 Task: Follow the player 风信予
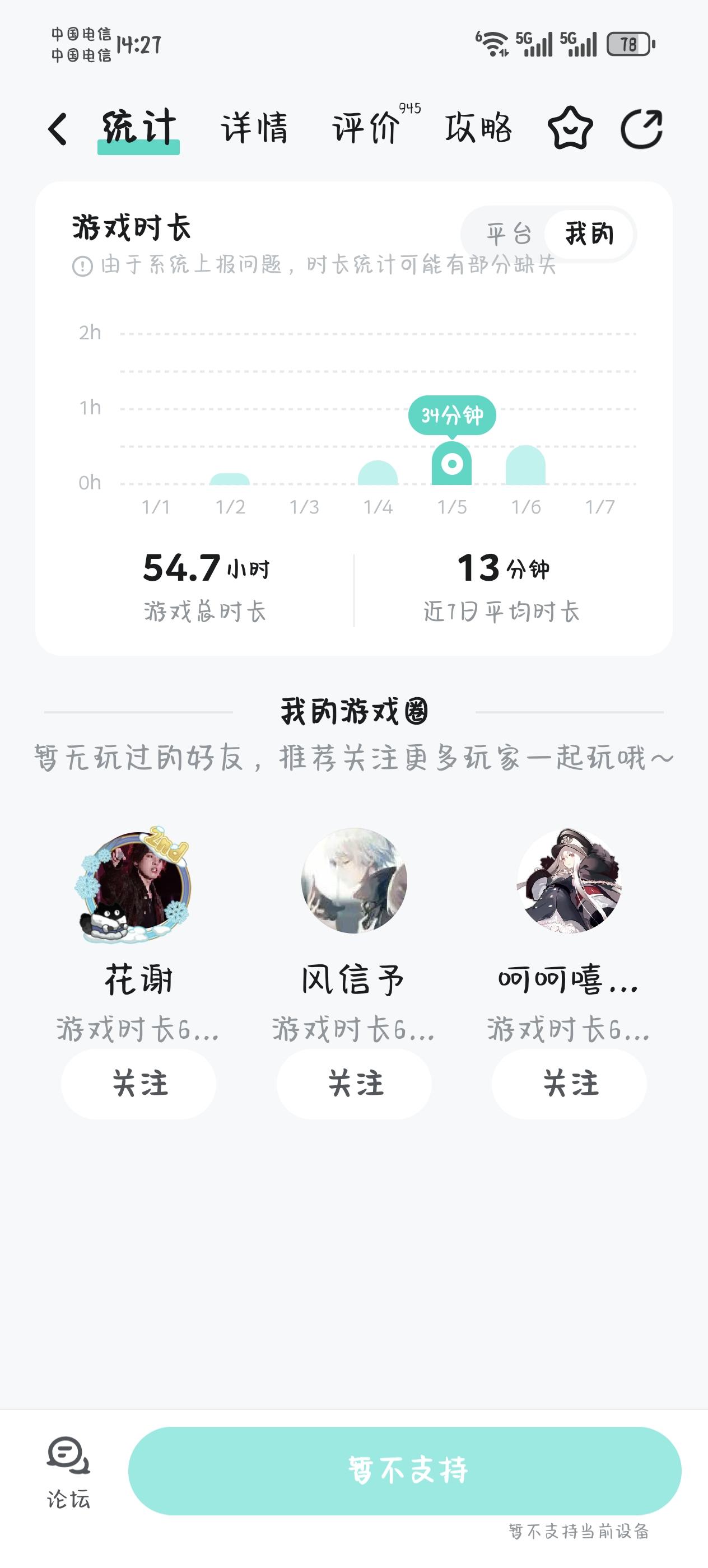point(355,1084)
